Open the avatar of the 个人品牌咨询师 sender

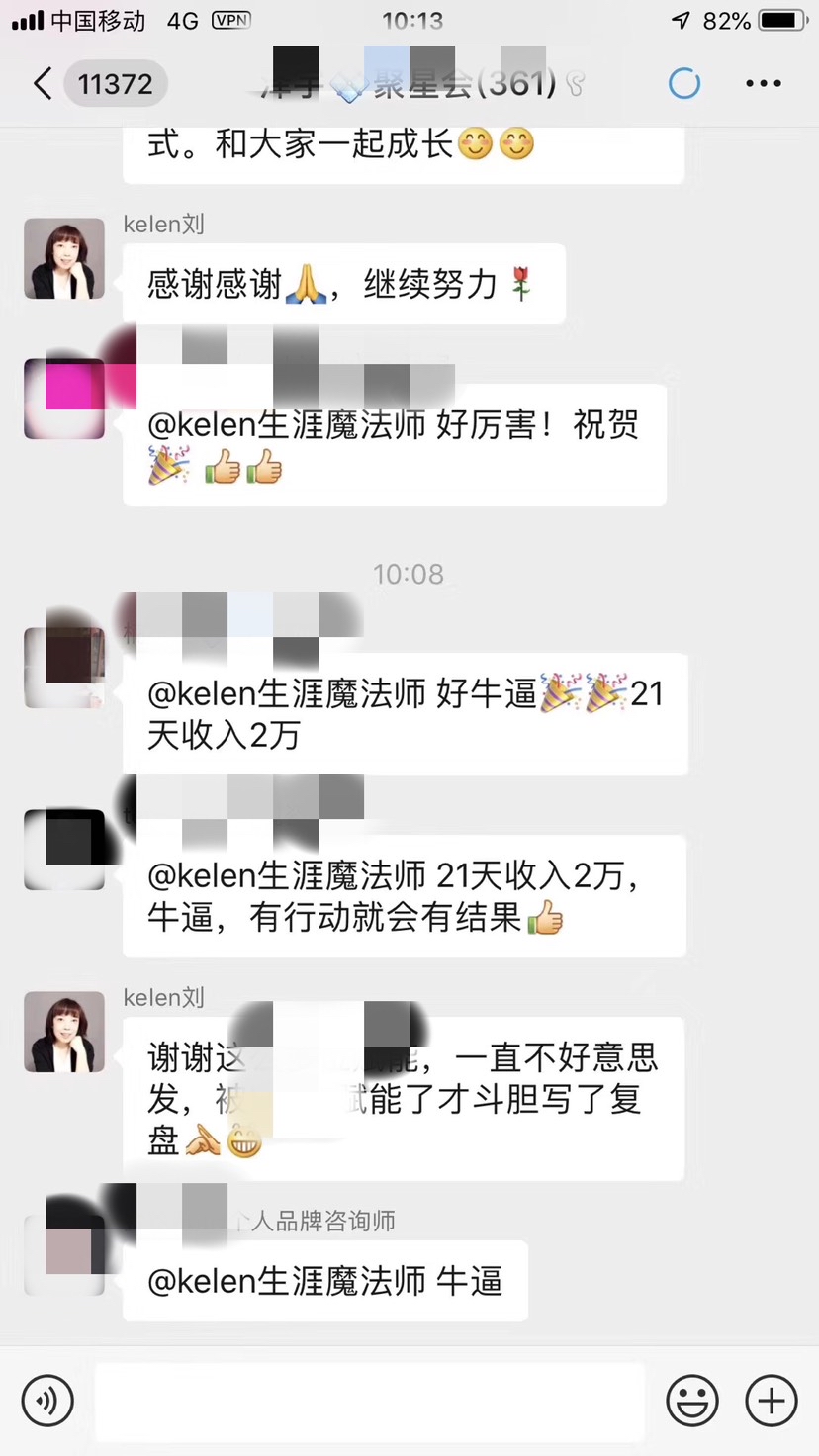point(64,1255)
